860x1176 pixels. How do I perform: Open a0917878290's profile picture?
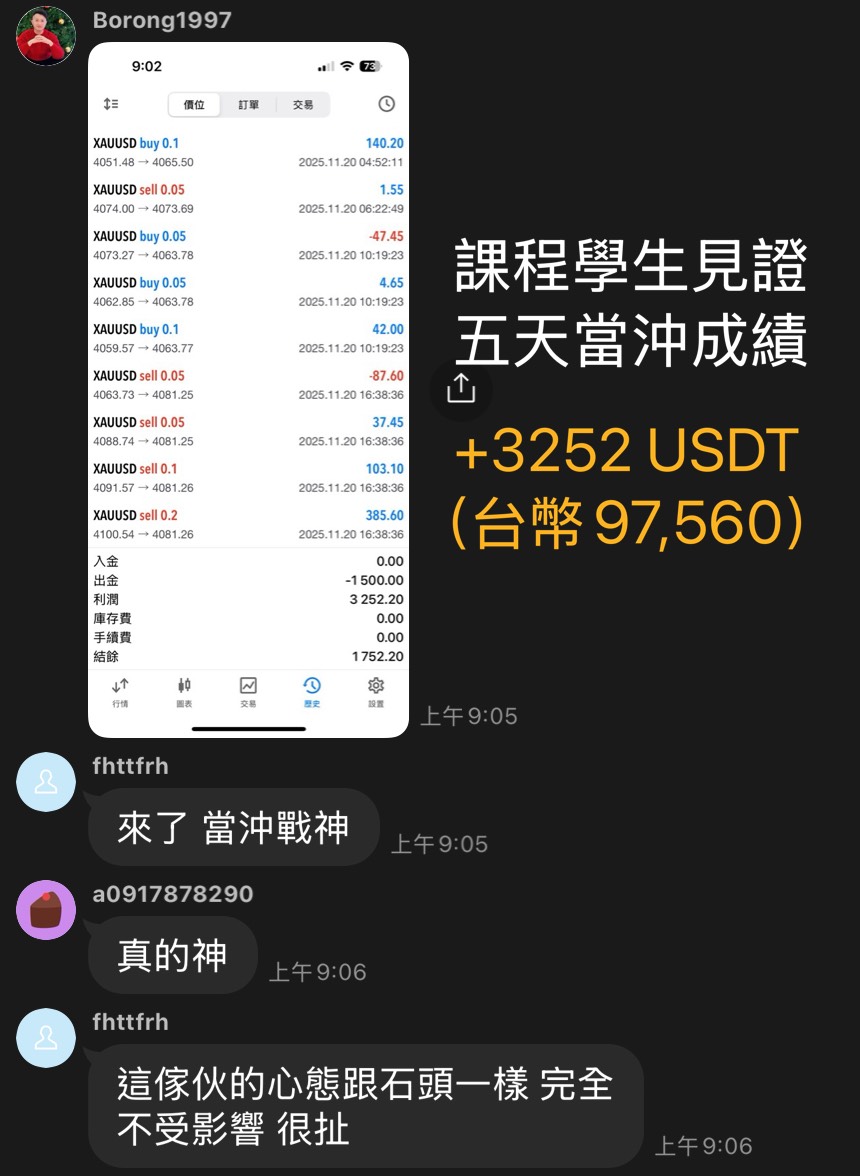click(x=45, y=910)
